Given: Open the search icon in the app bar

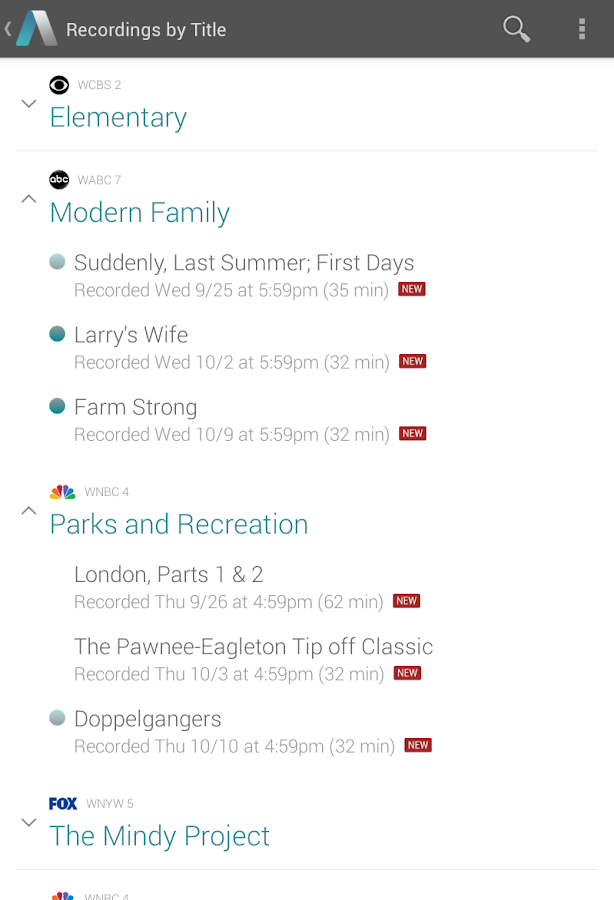Looking at the screenshot, I should [516, 29].
